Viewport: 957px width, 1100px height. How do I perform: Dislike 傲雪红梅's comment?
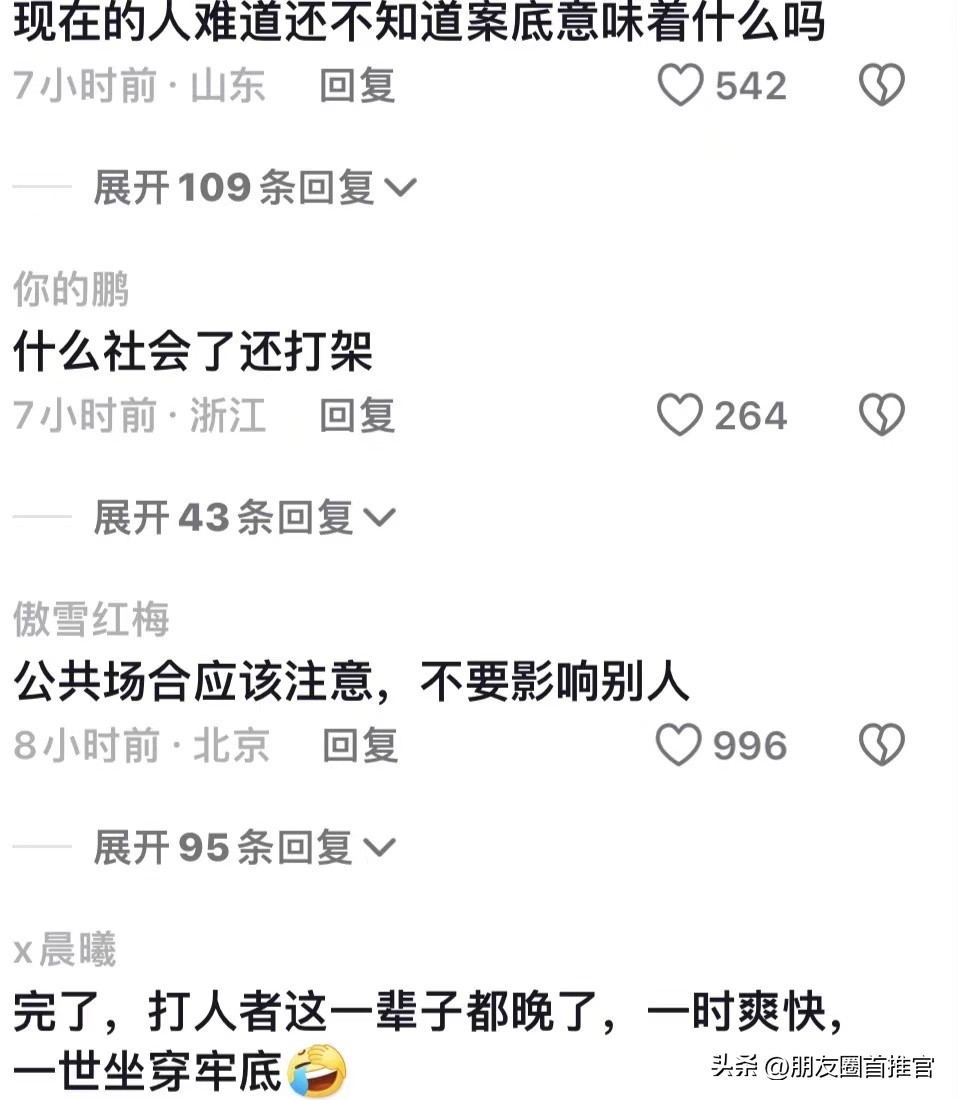(882, 745)
